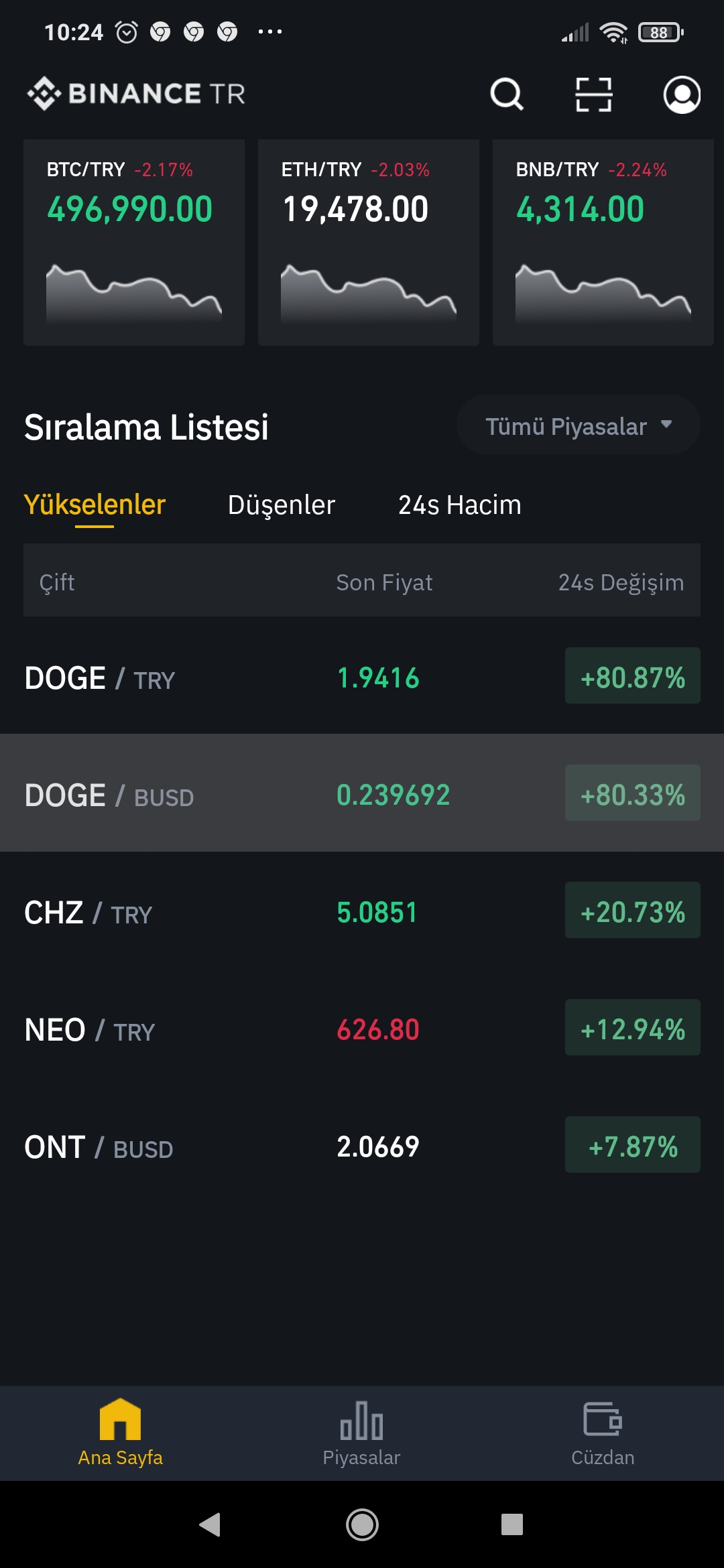Open the CHZ / TRY pair

(x=362, y=911)
